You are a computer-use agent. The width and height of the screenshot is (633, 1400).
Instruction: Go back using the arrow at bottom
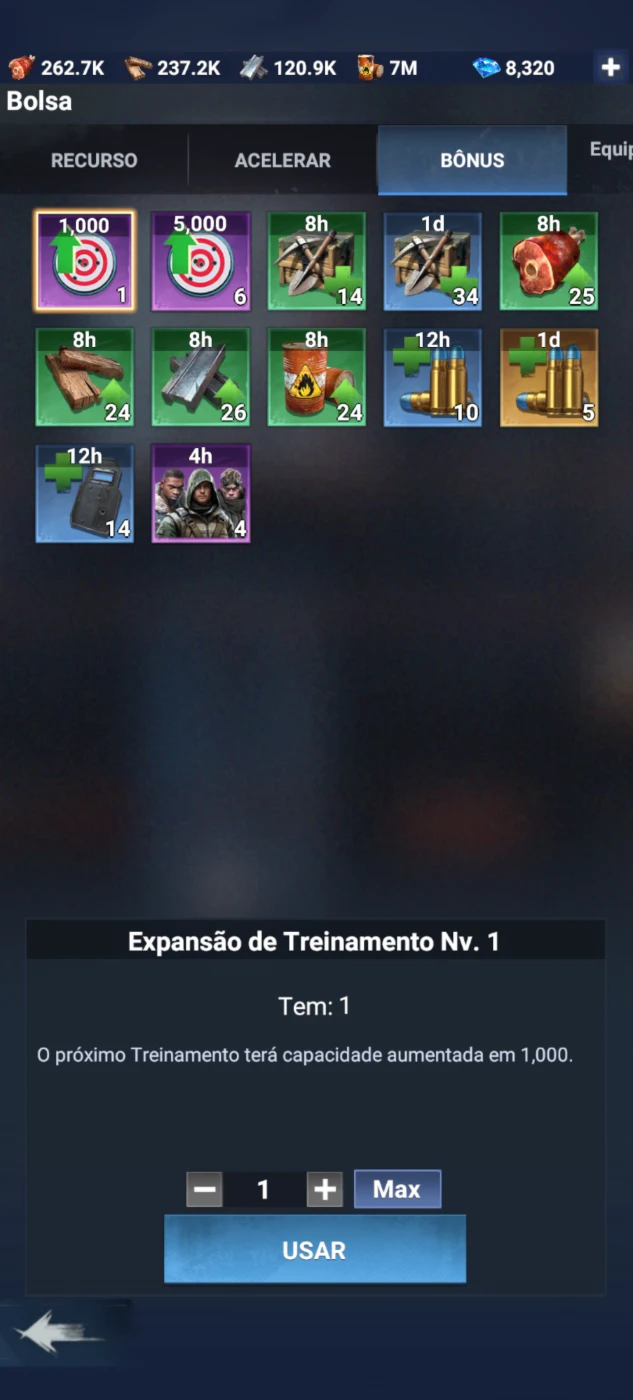click(x=58, y=1333)
